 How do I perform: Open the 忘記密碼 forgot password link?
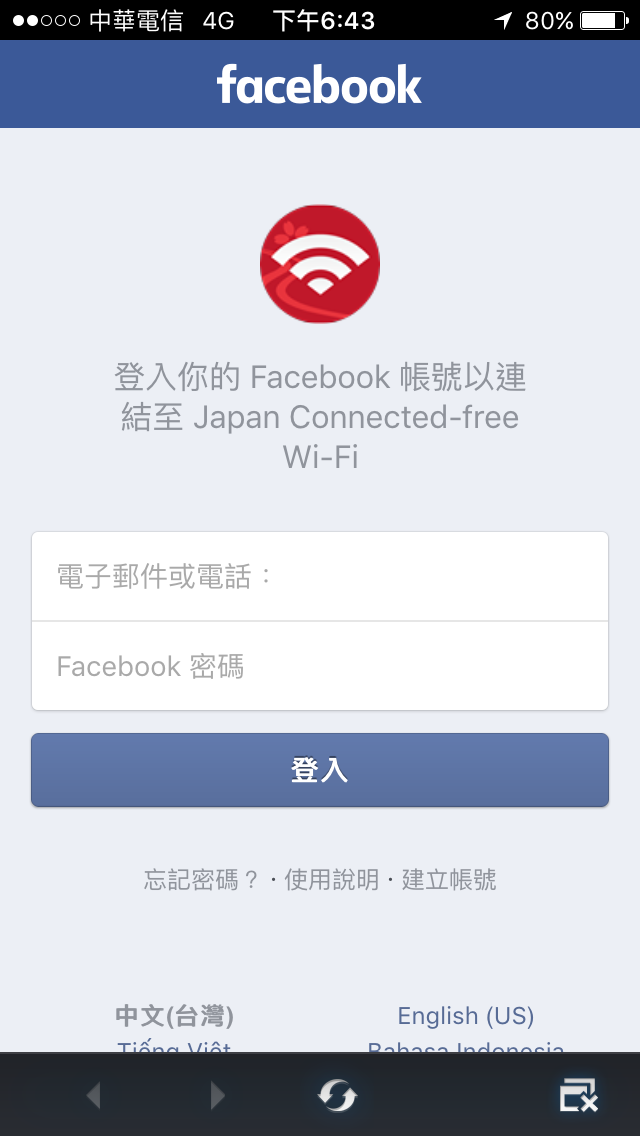click(201, 880)
